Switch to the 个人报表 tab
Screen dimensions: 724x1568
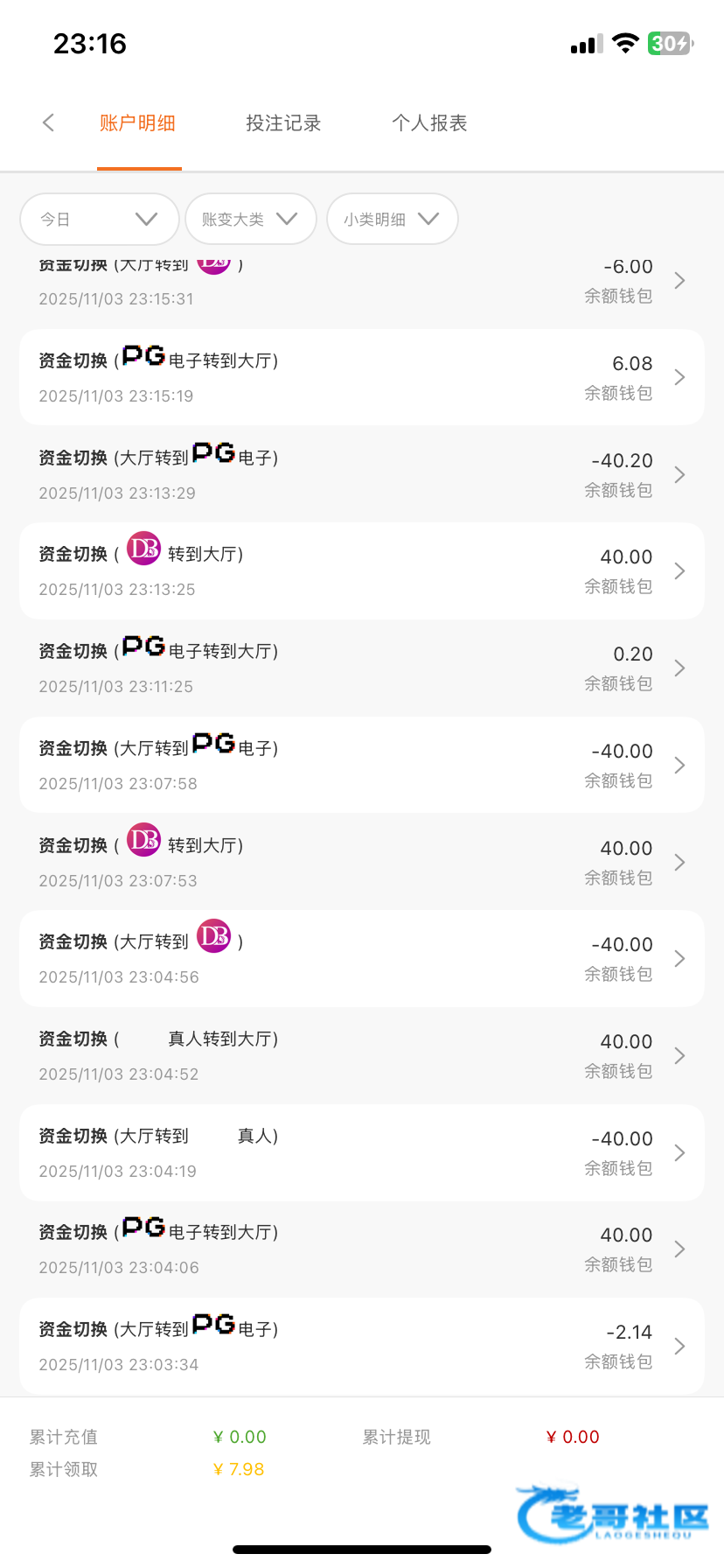coord(429,123)
